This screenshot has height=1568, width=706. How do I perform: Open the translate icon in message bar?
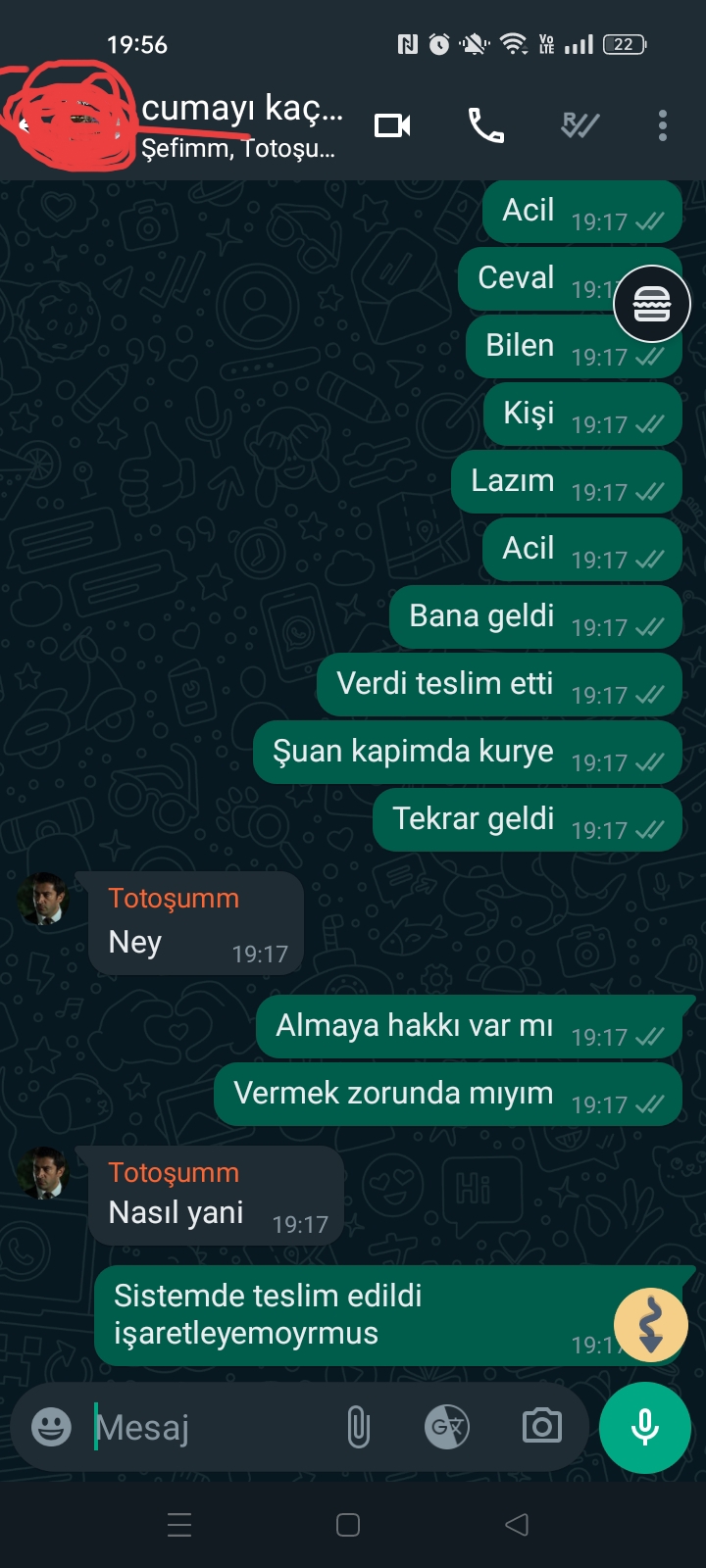pyautogui.click(x=447, y=1427)
